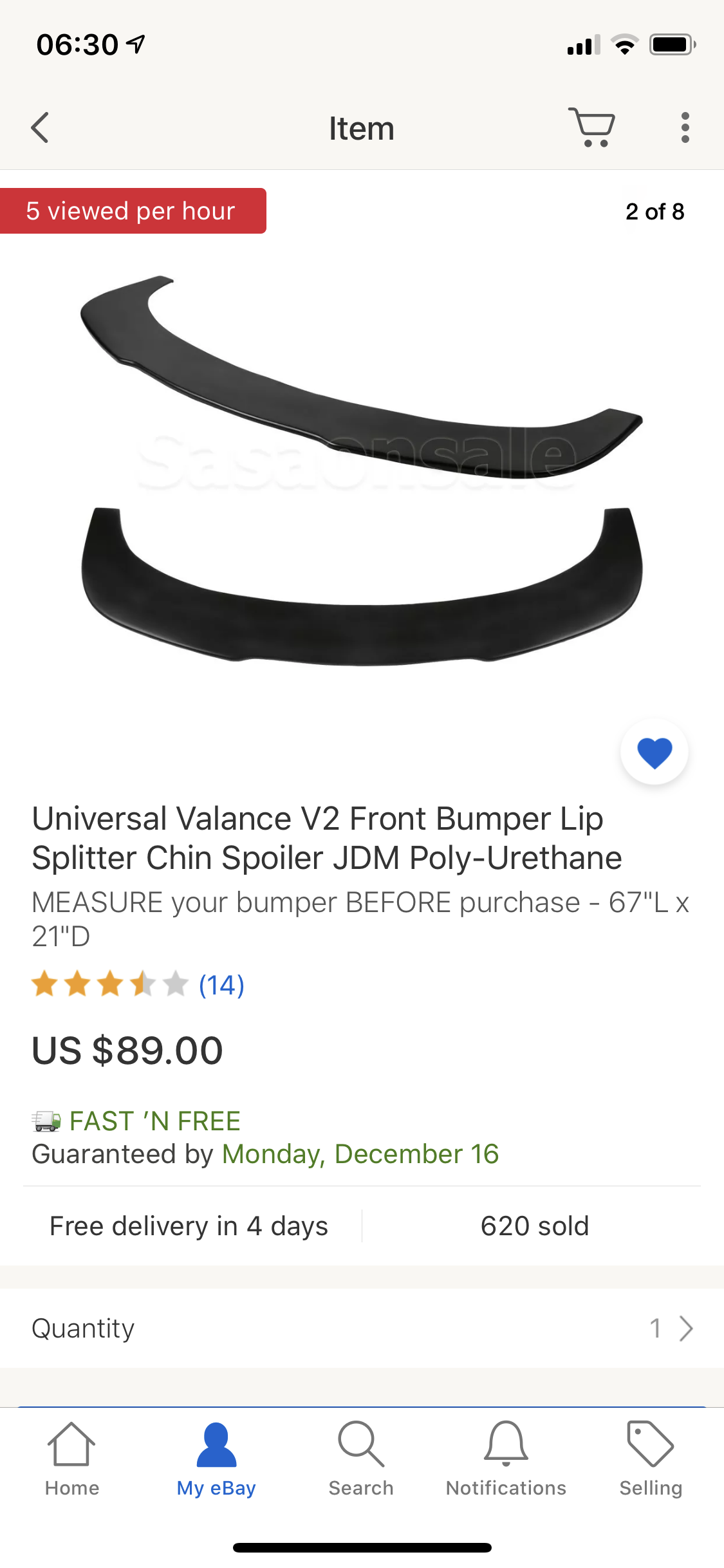Open the bumper lip product image
Screen dimensions: 724x1568
362,471
